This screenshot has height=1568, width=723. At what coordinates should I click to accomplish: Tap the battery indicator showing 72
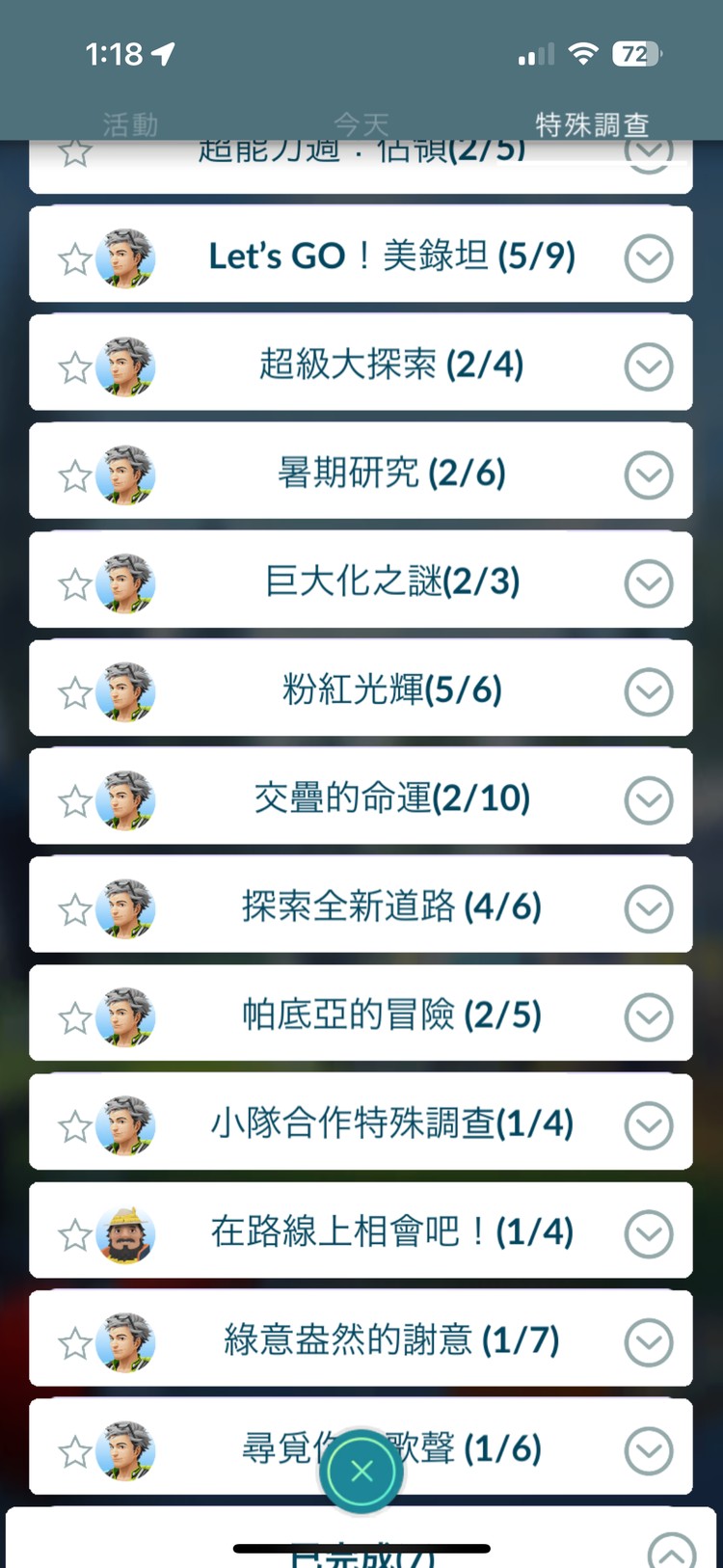(635, 55)
